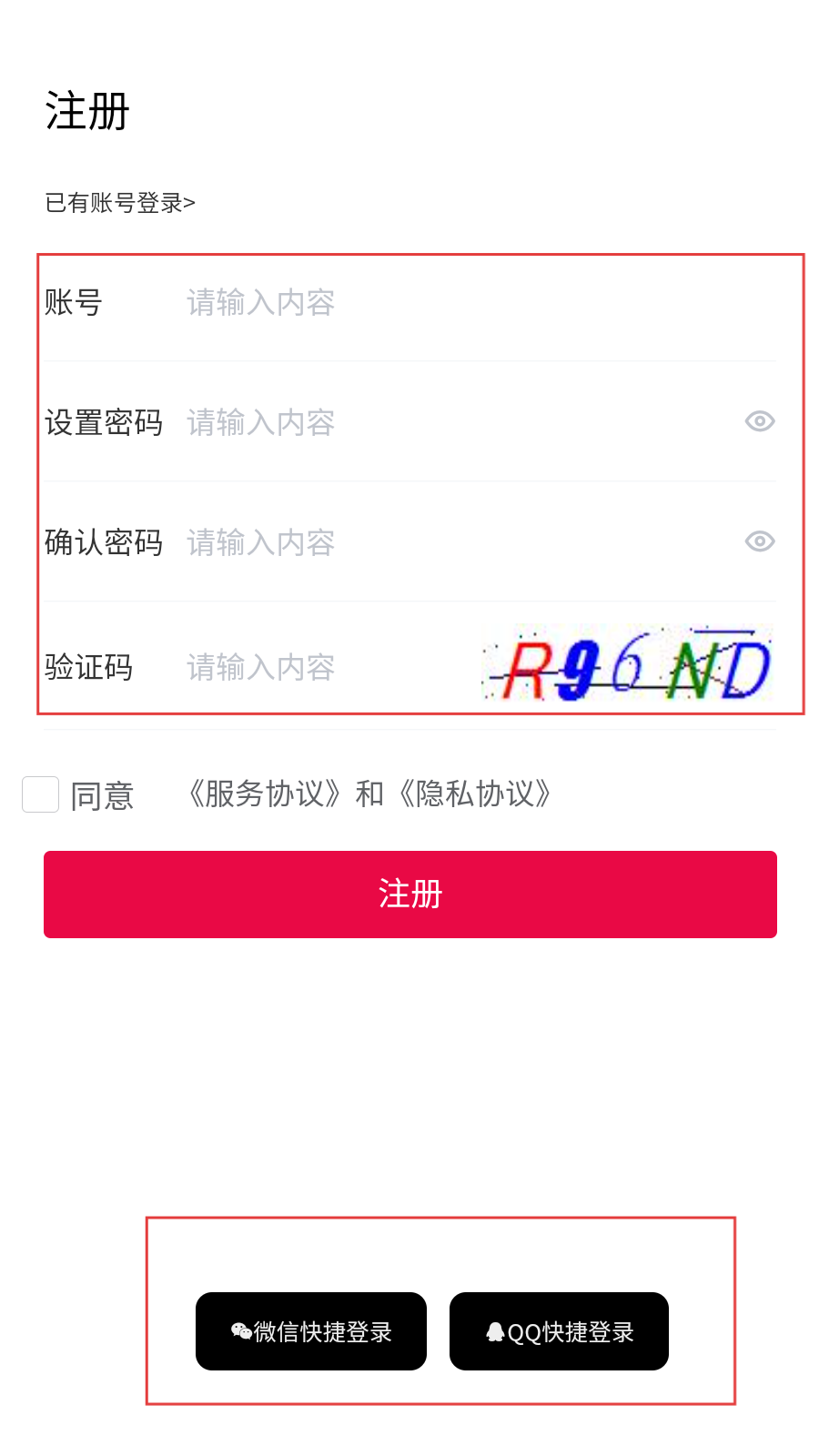Screen dimensions: 819x1456
Task: Log in with 微信快捷登录
Action: coord(311,1331)
